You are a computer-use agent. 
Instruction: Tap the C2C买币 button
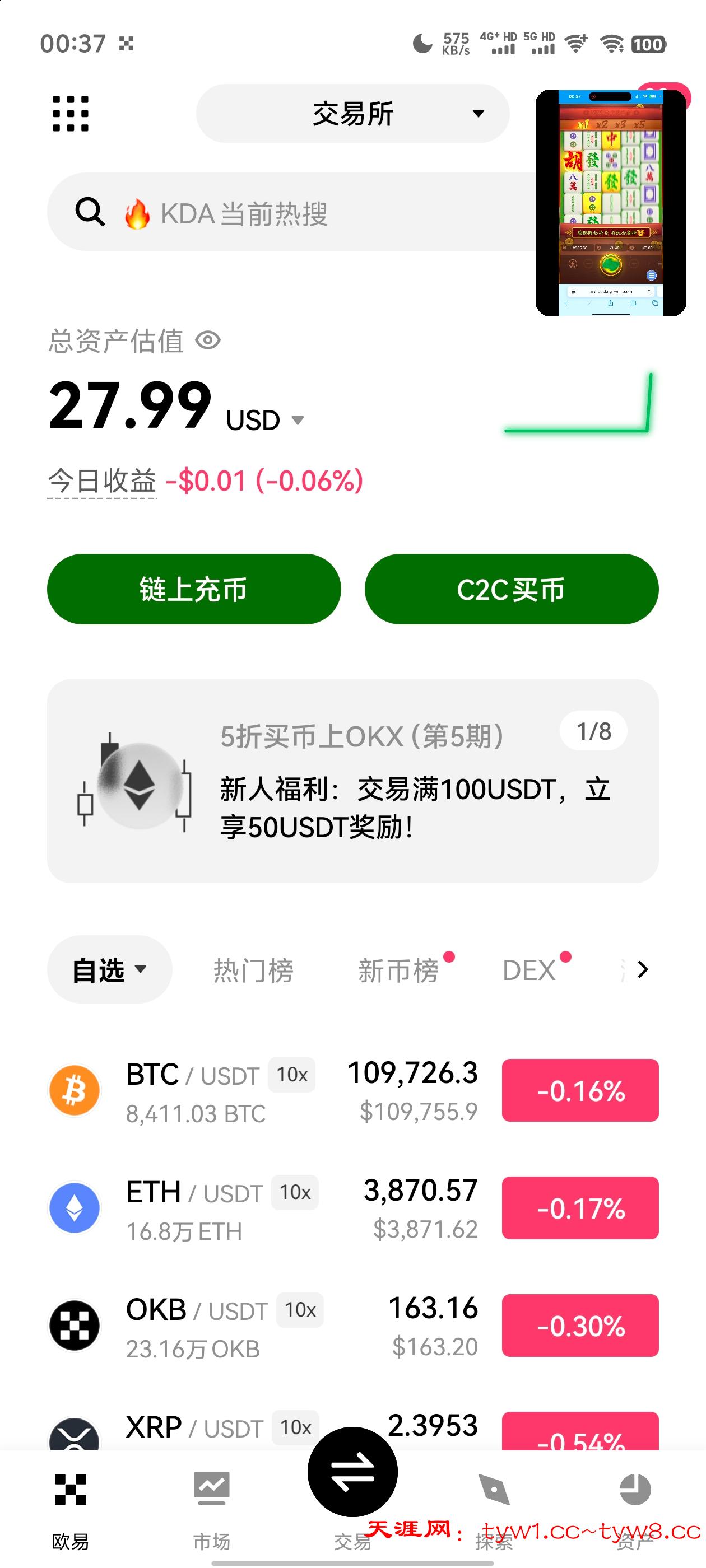tap(511, 589)
